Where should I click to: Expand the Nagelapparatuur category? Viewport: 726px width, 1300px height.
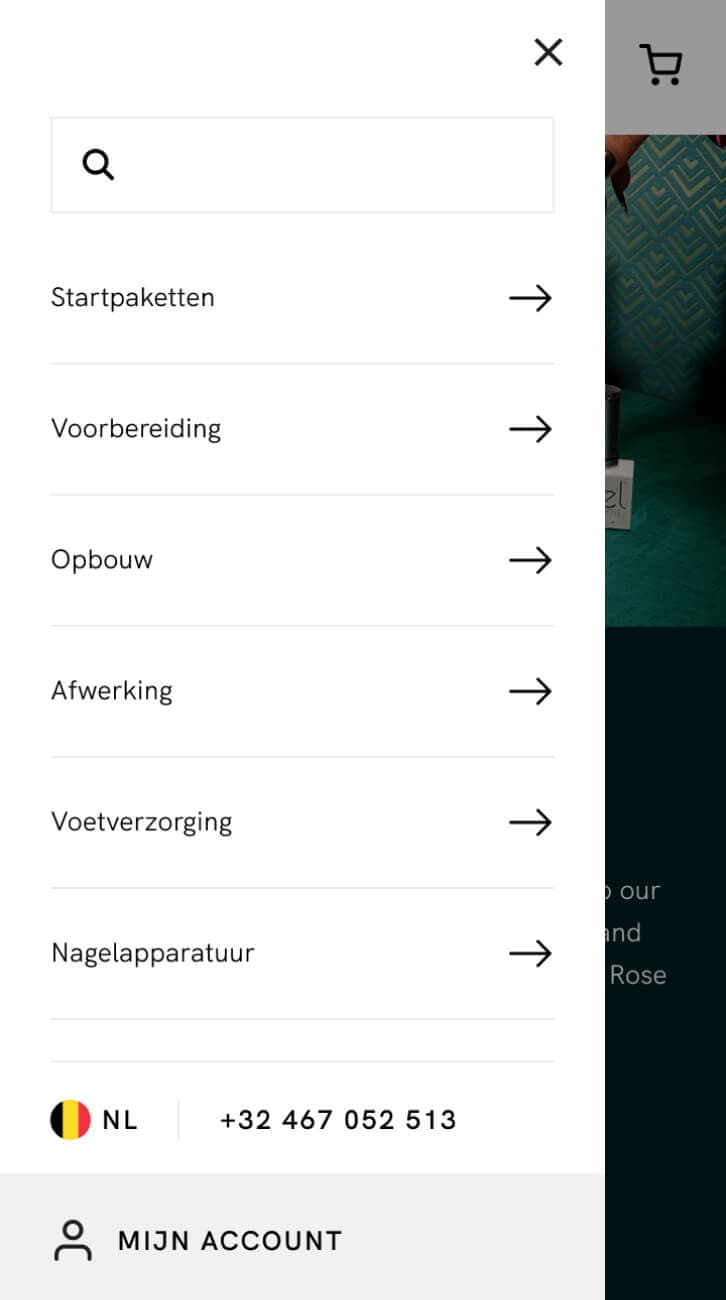point(301,953)
